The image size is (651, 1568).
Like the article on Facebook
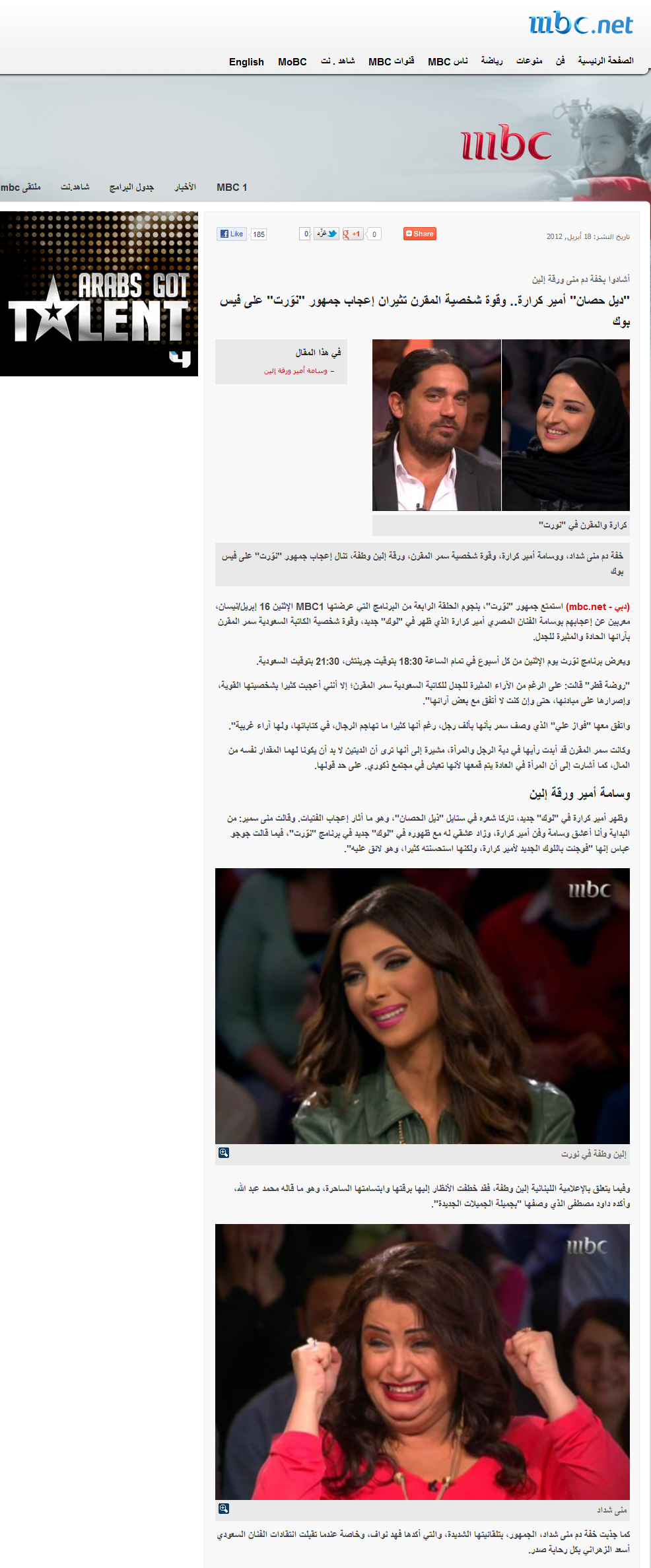tap(232, 234)
